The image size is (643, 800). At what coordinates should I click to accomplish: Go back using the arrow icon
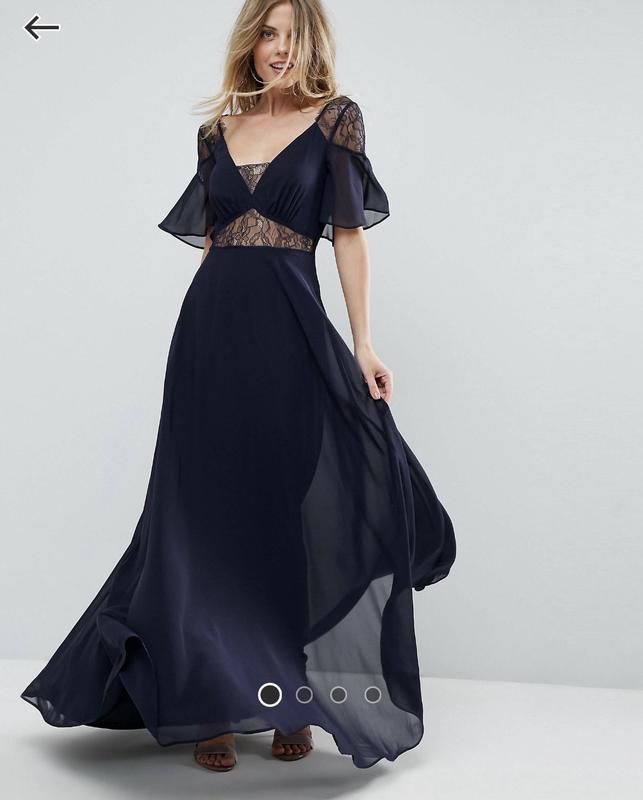41,27
